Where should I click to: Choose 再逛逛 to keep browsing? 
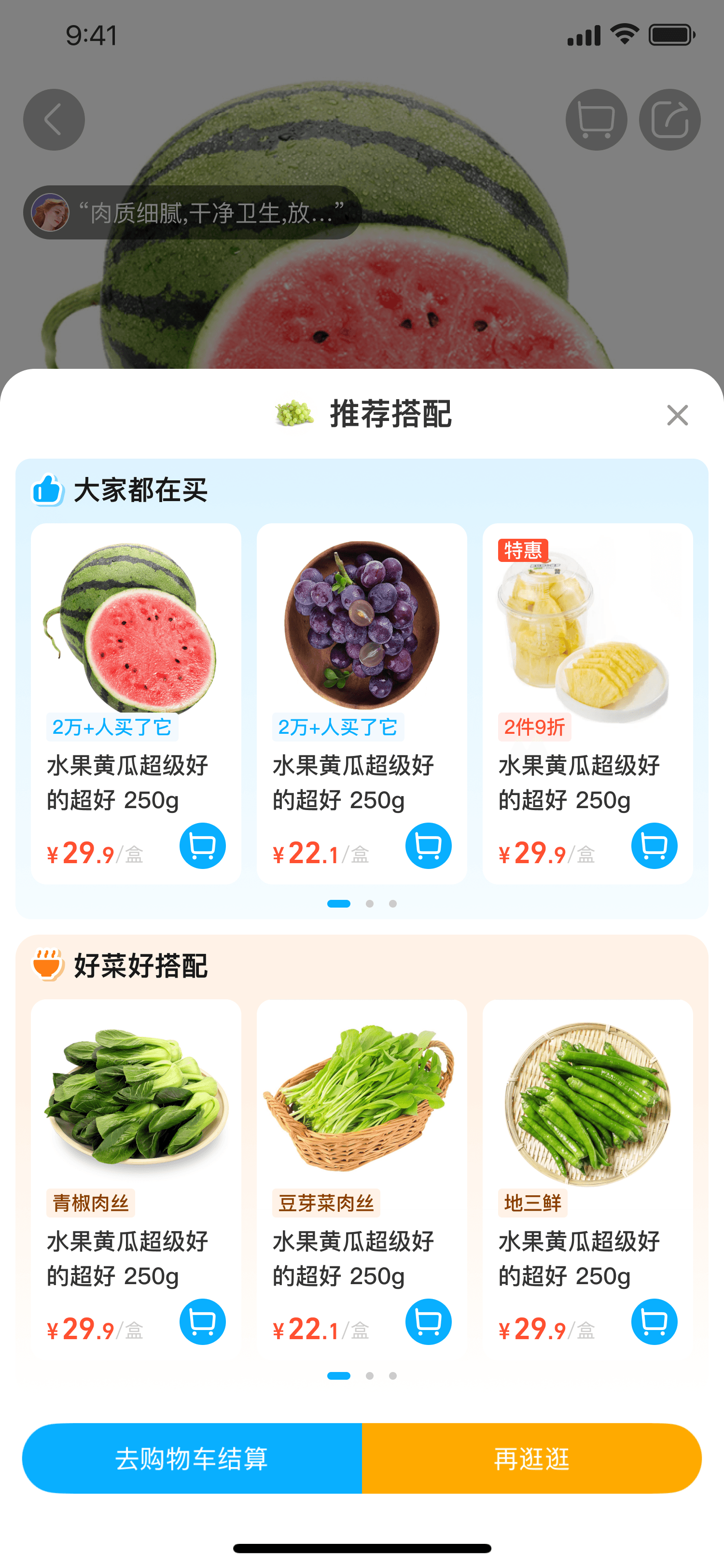[532, 1458]
